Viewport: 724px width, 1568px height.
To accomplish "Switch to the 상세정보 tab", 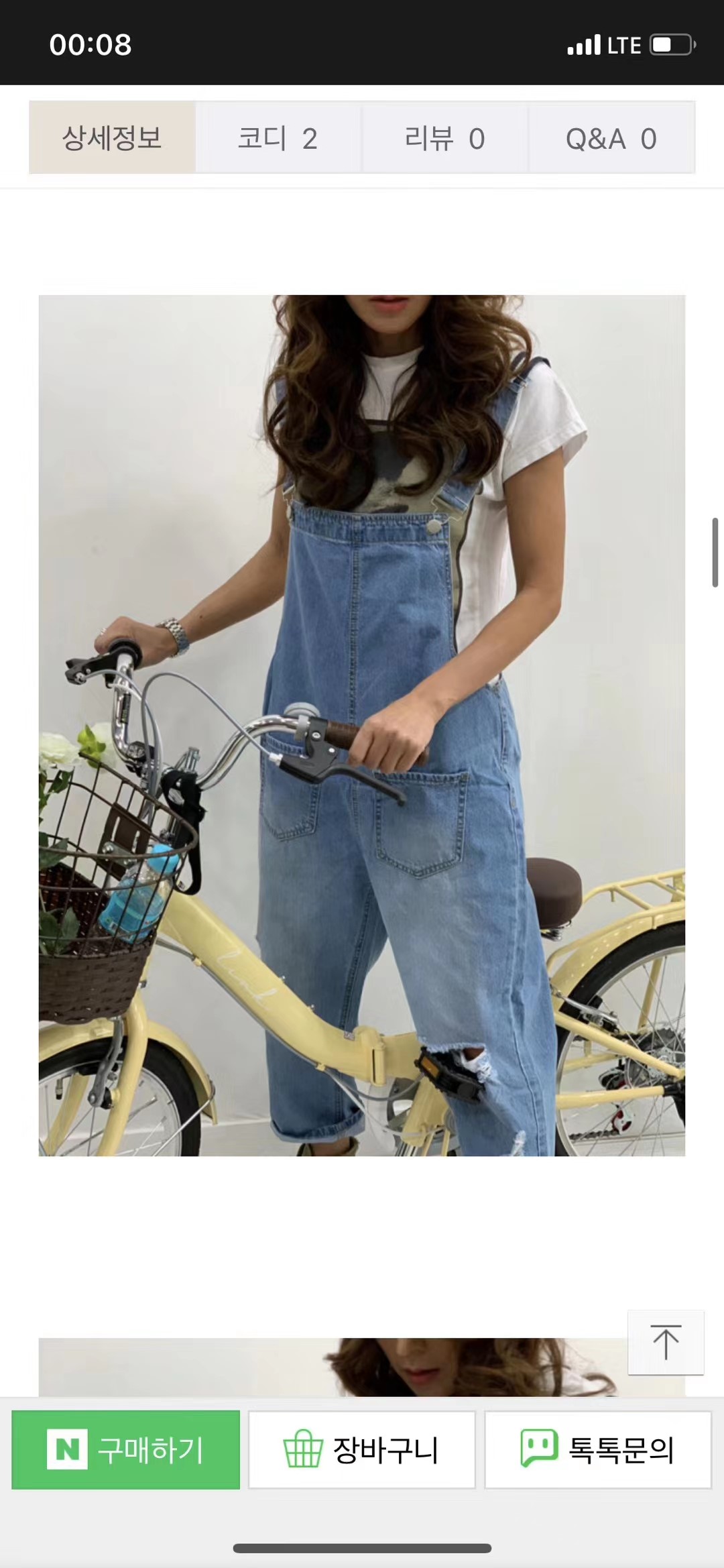I will pos(112,138).
